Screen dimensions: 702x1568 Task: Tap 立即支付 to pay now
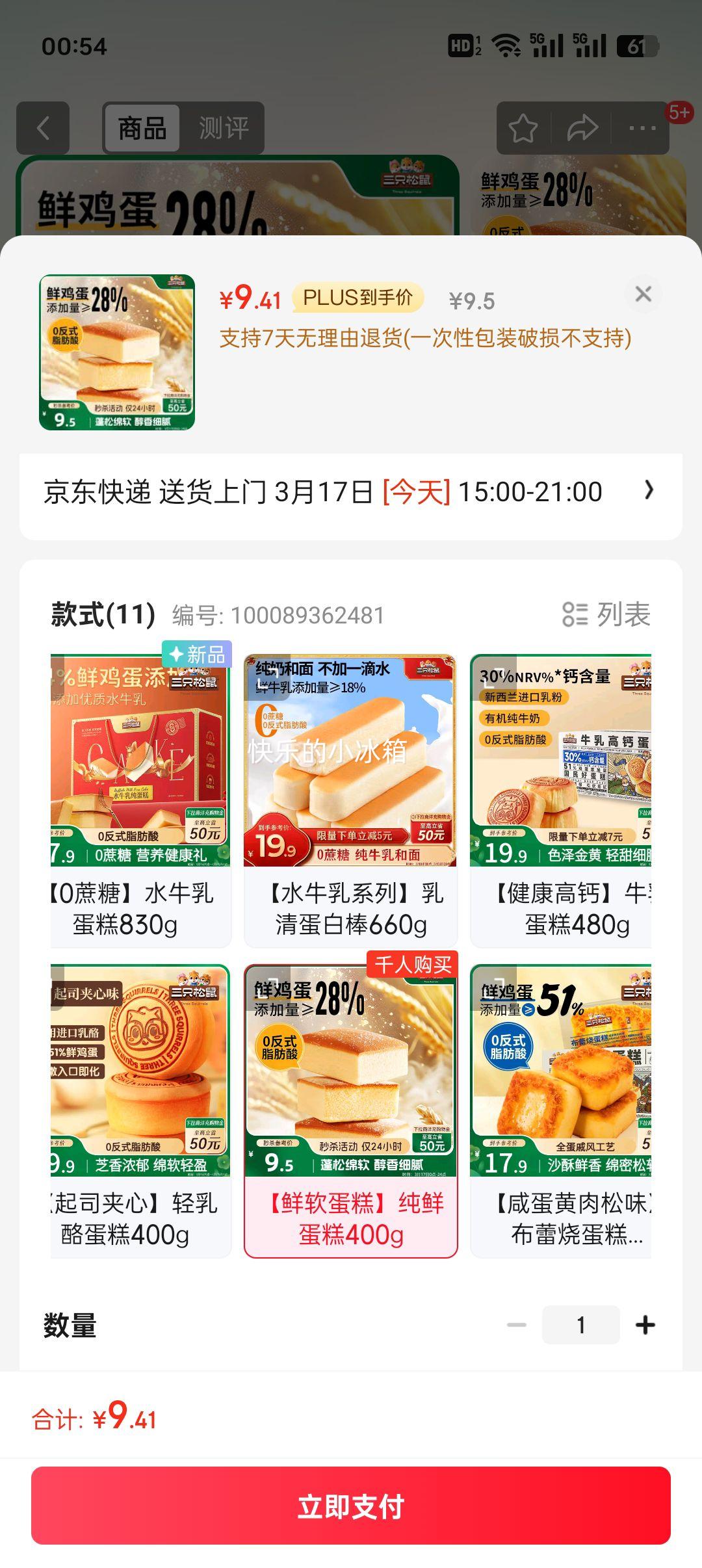[x=351, y=1506]
